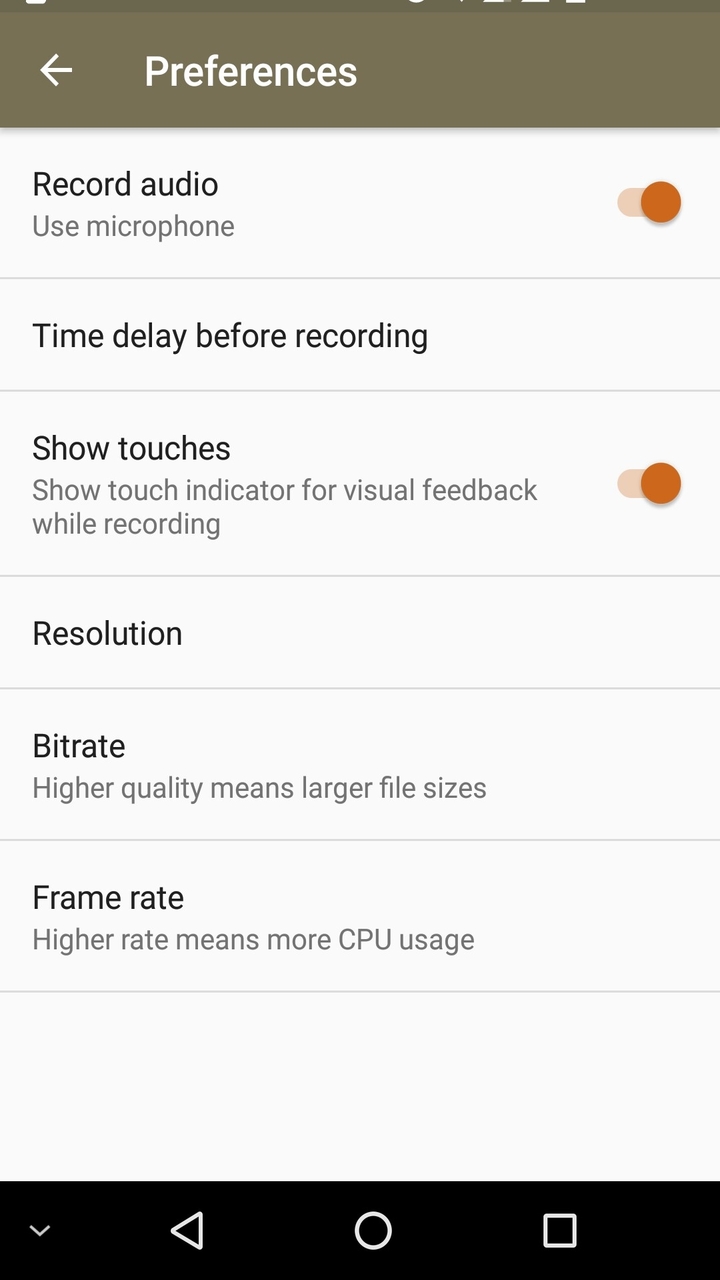Open Time delay before recording setting
This screenshot has width=720, height=1280.
tap(230, 335)
